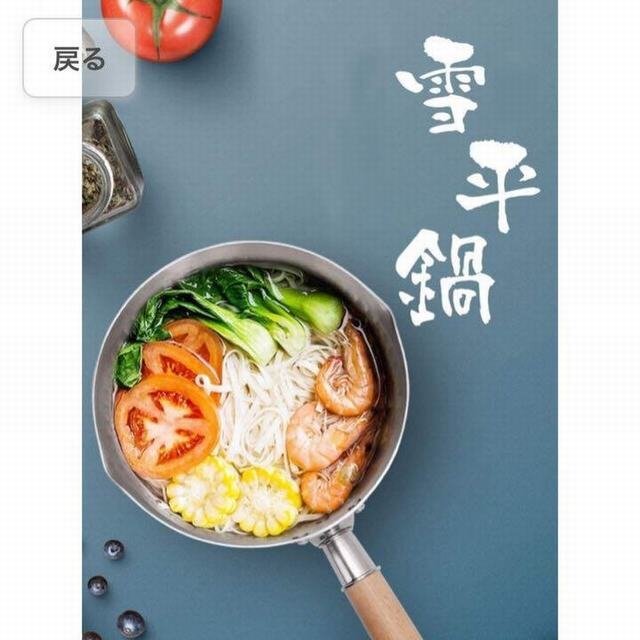Tap the 戻る back button
640x640 pixels.
[x=79, y=58]
